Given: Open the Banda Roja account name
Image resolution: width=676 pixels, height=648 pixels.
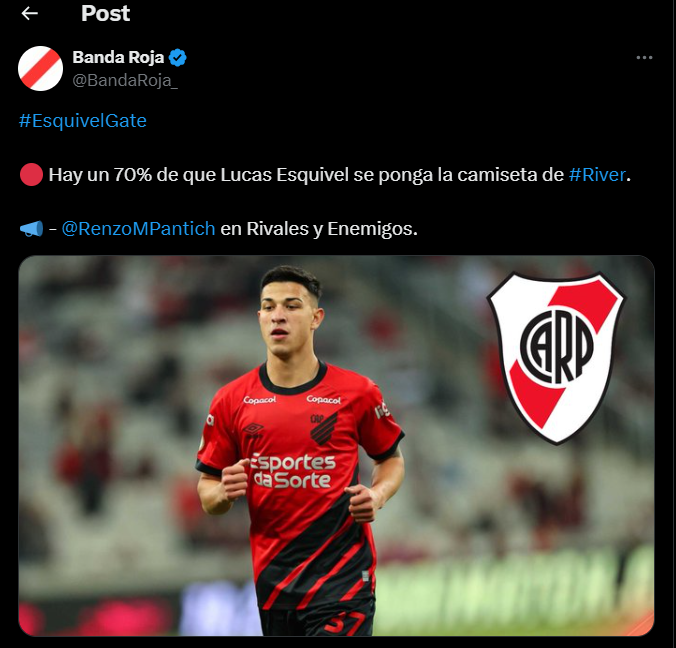Looking at the screenshot, I should point(118,57).
